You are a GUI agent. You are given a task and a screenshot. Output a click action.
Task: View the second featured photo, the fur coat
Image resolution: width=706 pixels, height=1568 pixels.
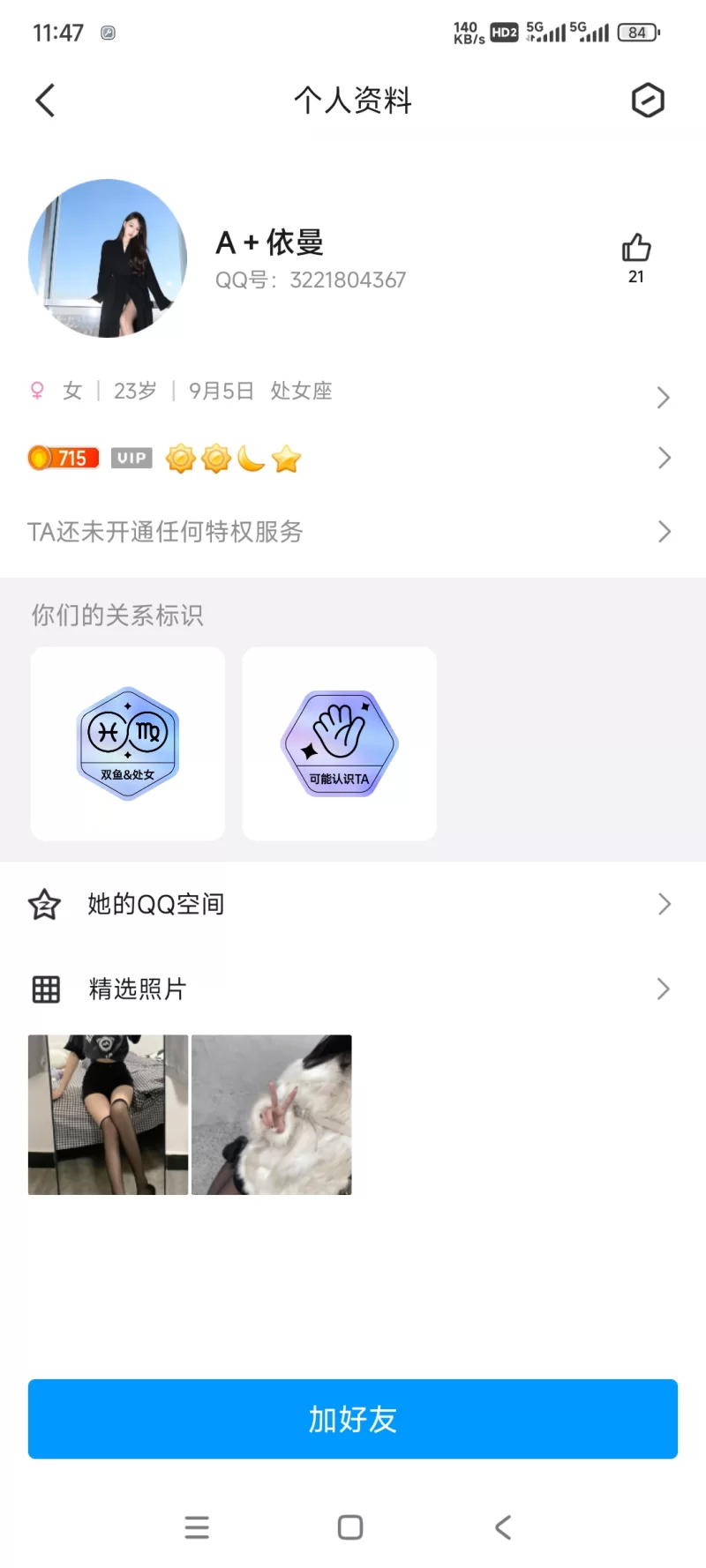tap(272, 1115)
